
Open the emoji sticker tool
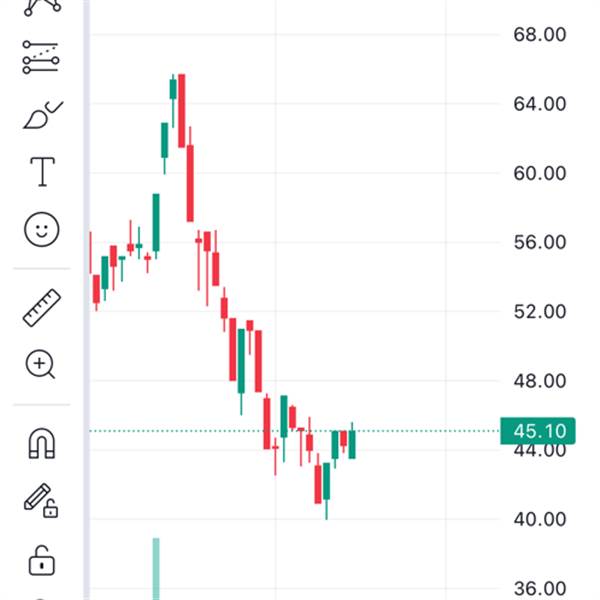(42, 230)
